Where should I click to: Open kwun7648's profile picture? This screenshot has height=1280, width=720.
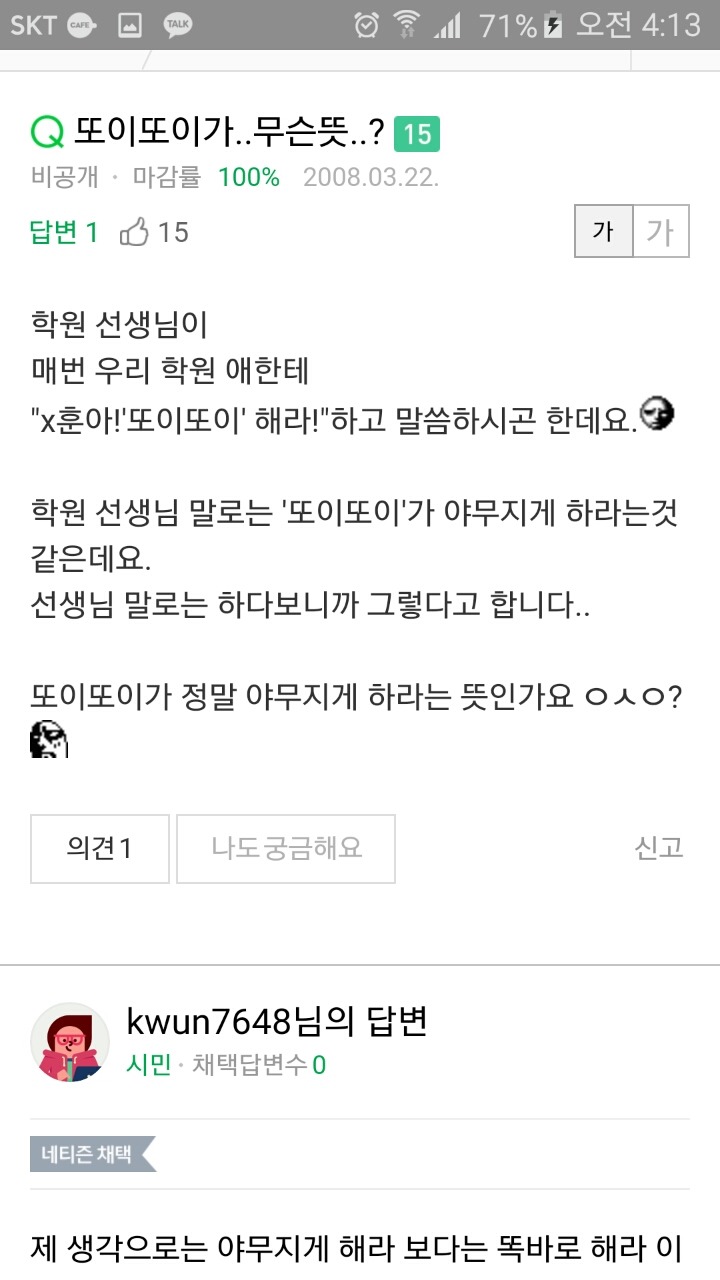pyautogui.click(x=70, y=1042)
